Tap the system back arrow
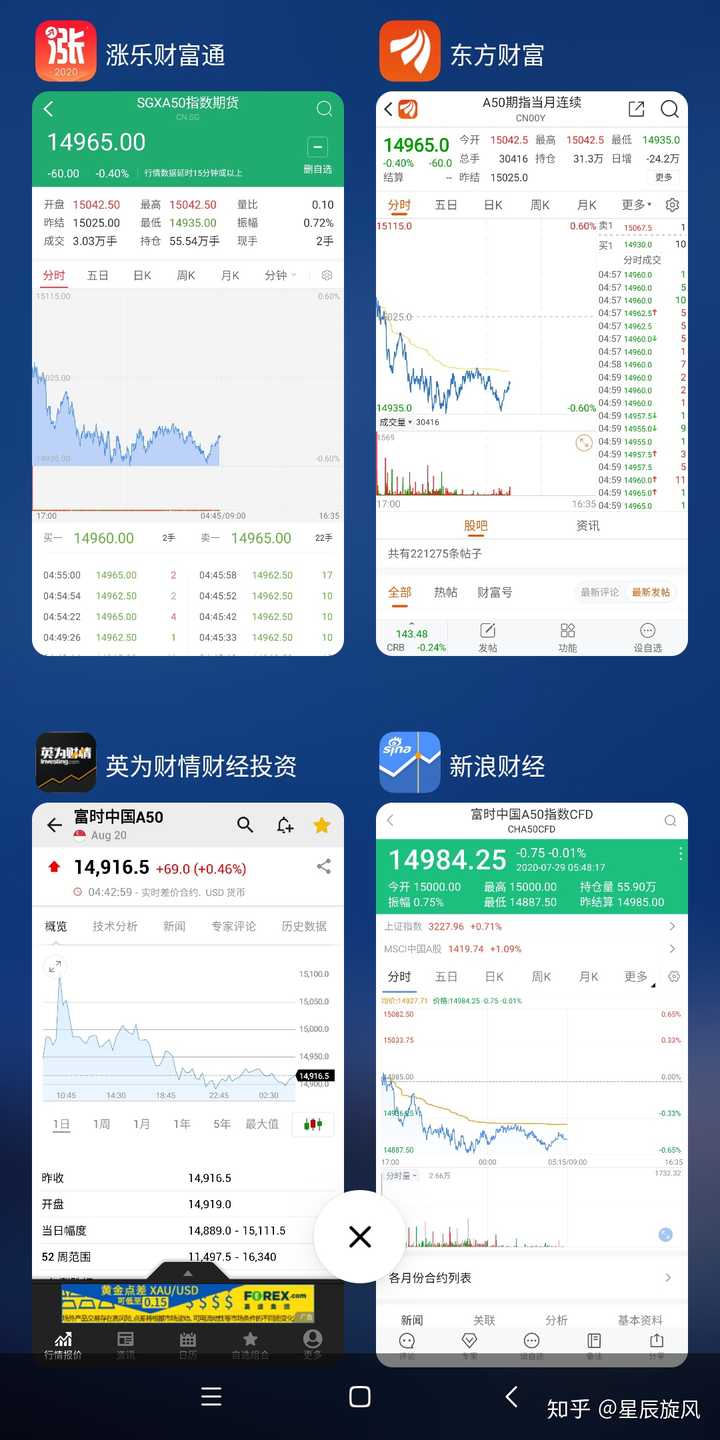720x1440 pixels. tap(511, 1397)
